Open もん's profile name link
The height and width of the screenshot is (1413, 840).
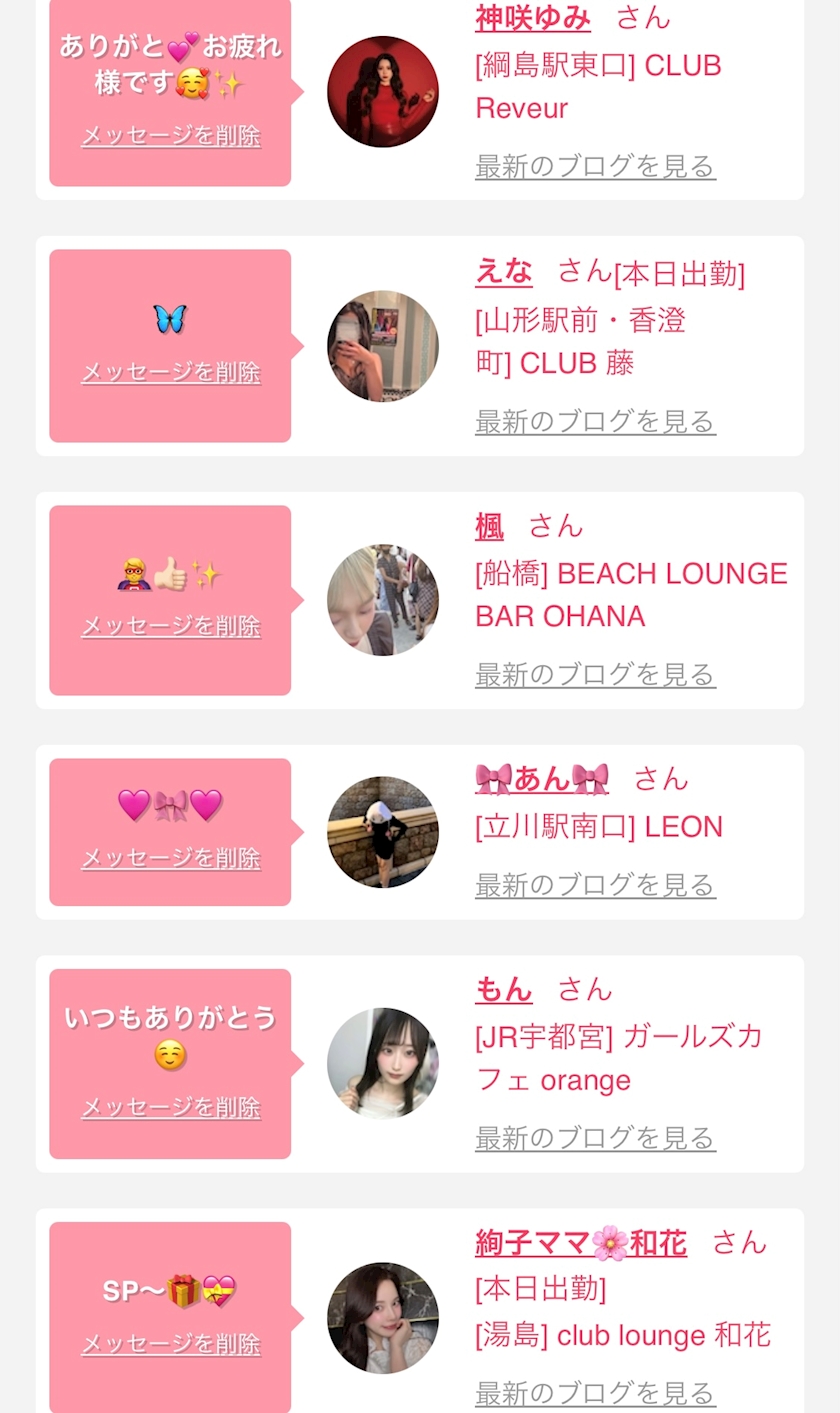503,990
